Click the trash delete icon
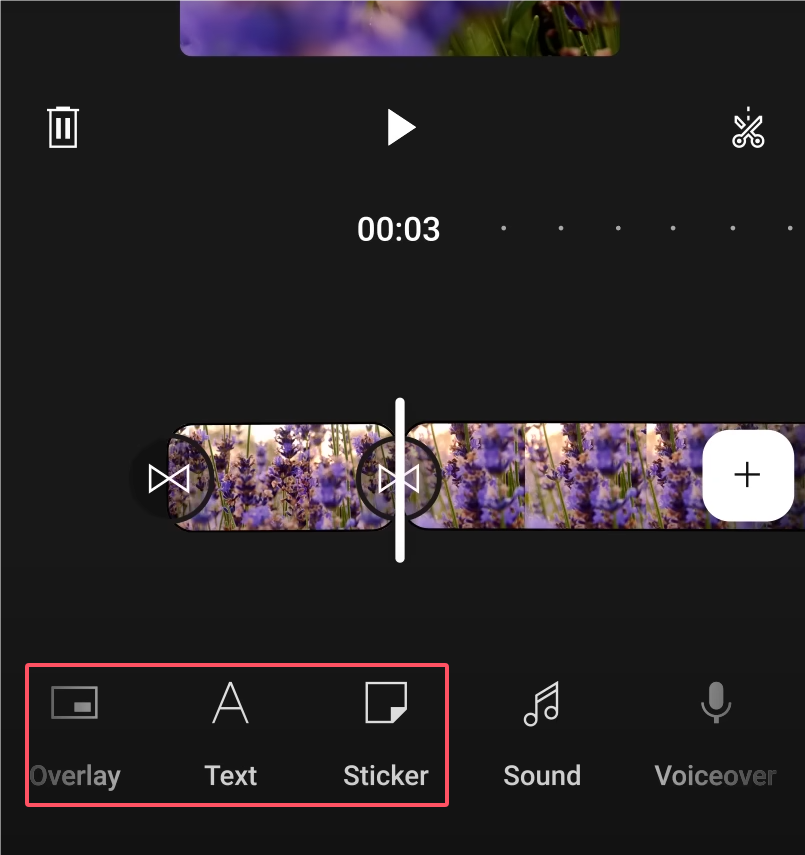This screenshot has width=805, height=855. pyautogui.click(x=62, y=127)
